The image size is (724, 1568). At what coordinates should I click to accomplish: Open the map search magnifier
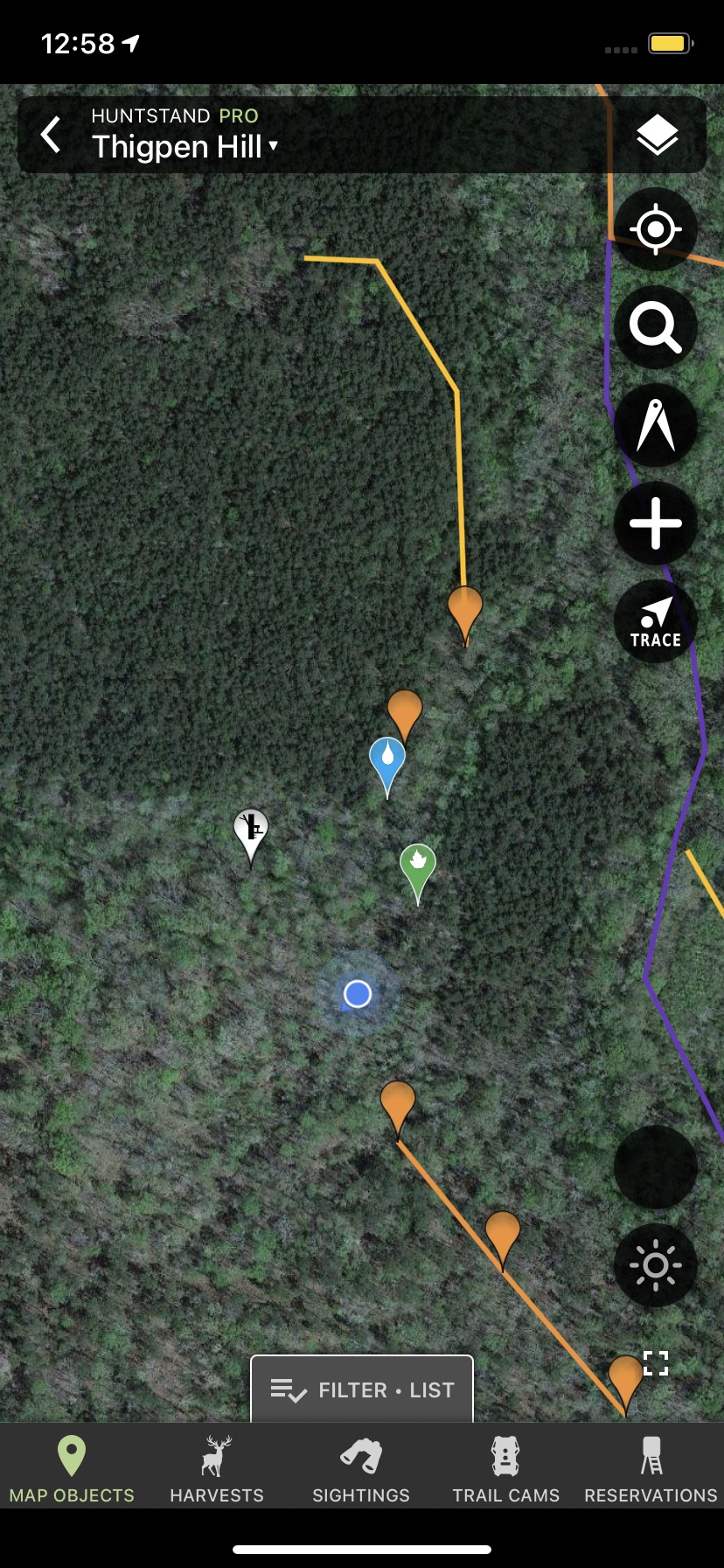656,327
